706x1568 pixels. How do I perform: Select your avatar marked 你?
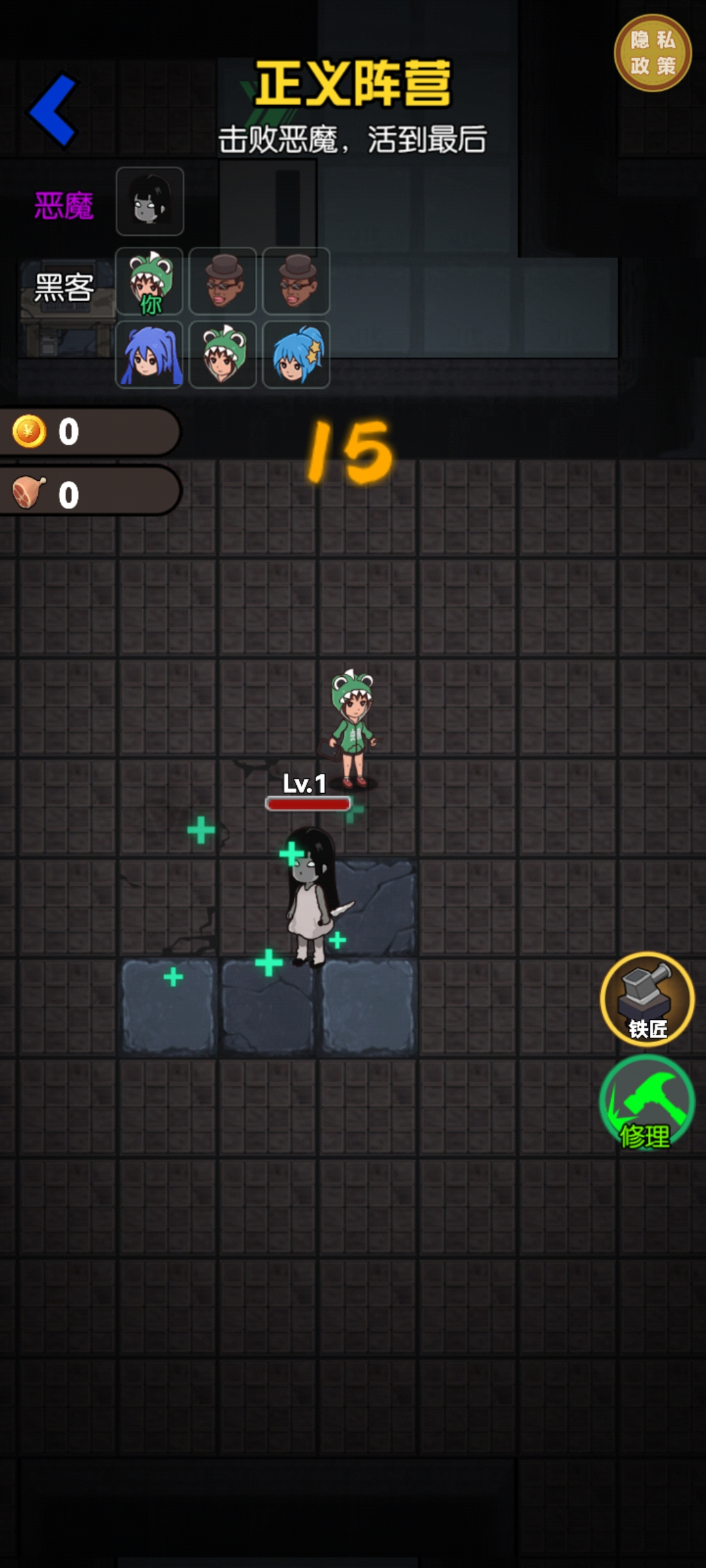pyautogui.click(x=150, y=282)
